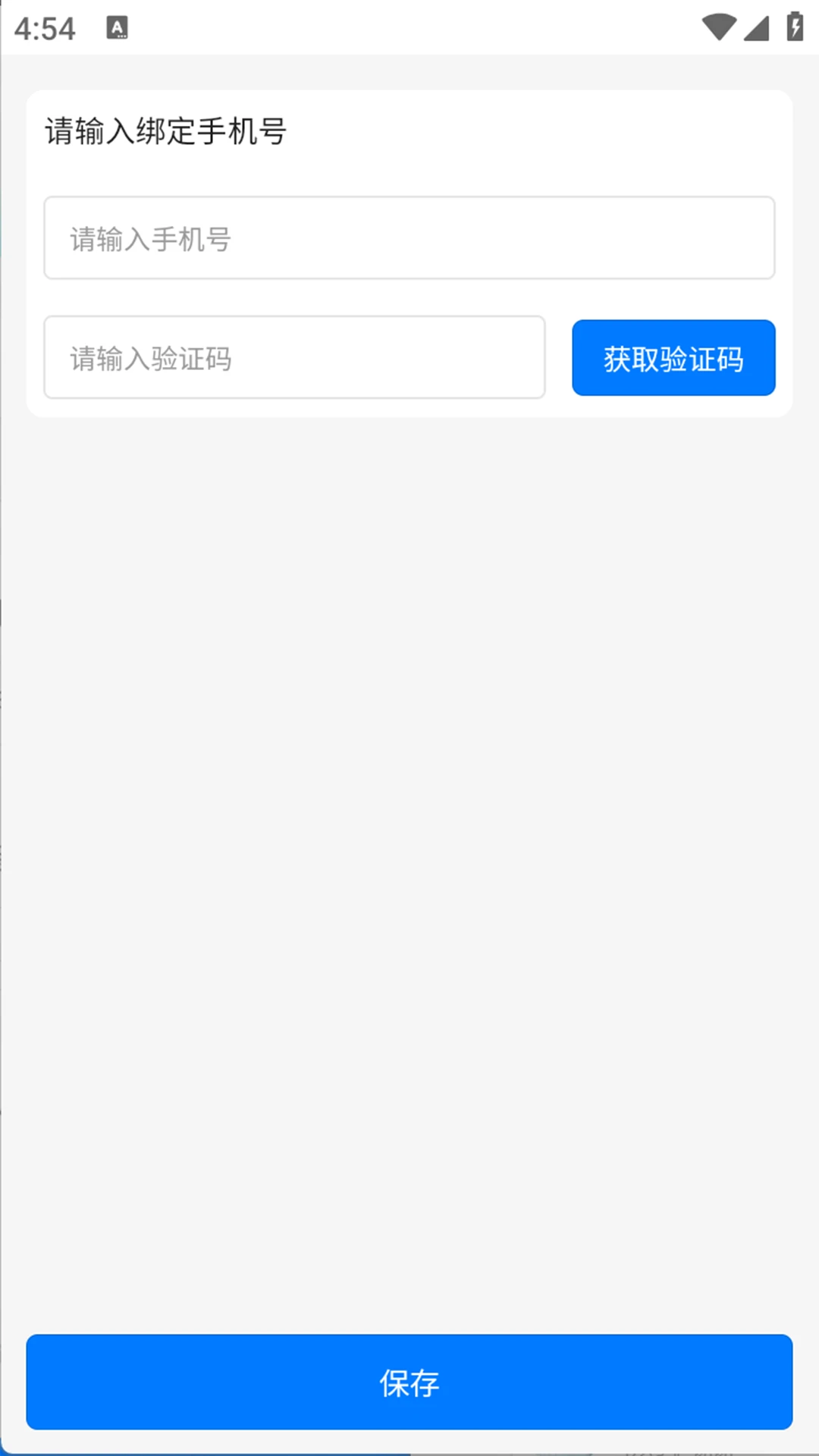
Task: Tap the verification code input box
Action: click(x=295, y=357)
